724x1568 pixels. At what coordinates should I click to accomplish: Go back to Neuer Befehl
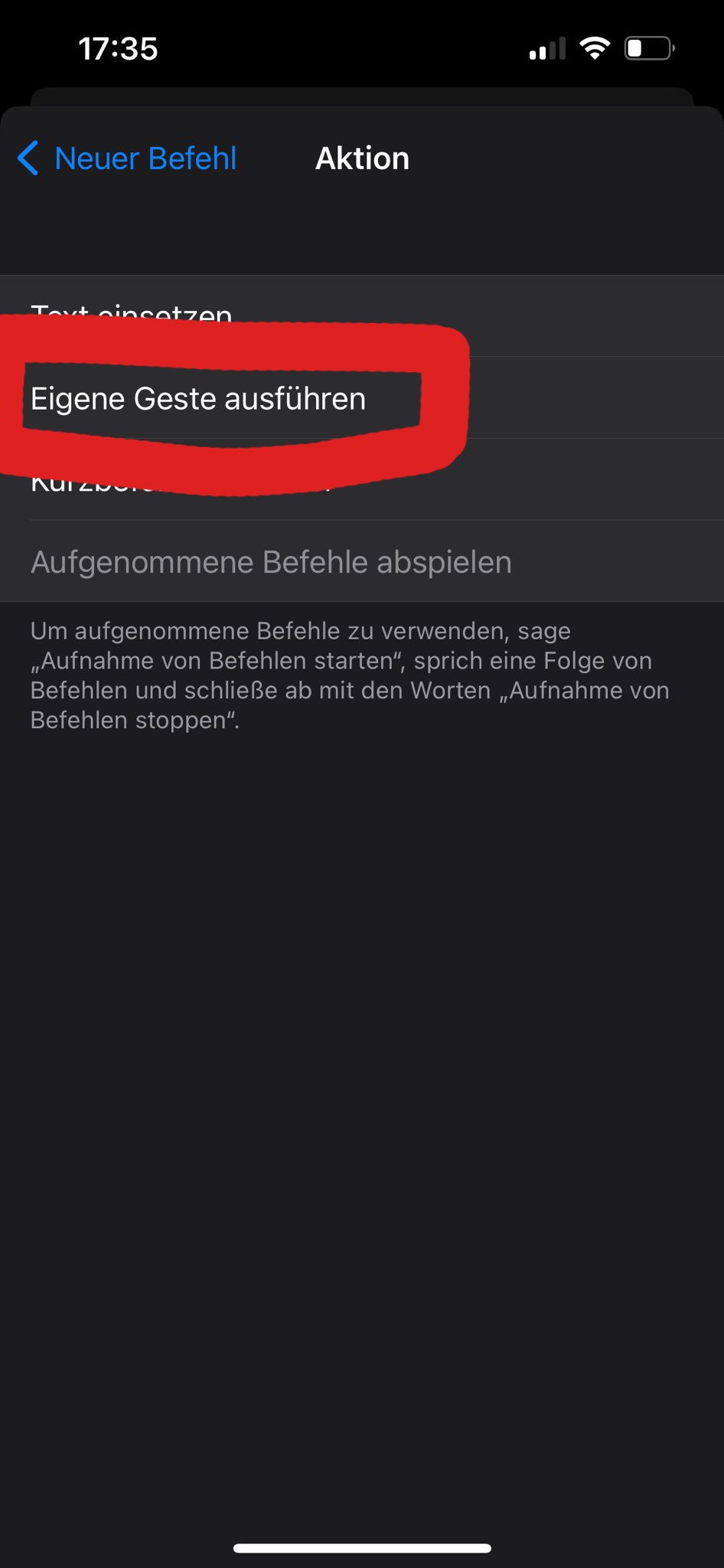(127, 158)
